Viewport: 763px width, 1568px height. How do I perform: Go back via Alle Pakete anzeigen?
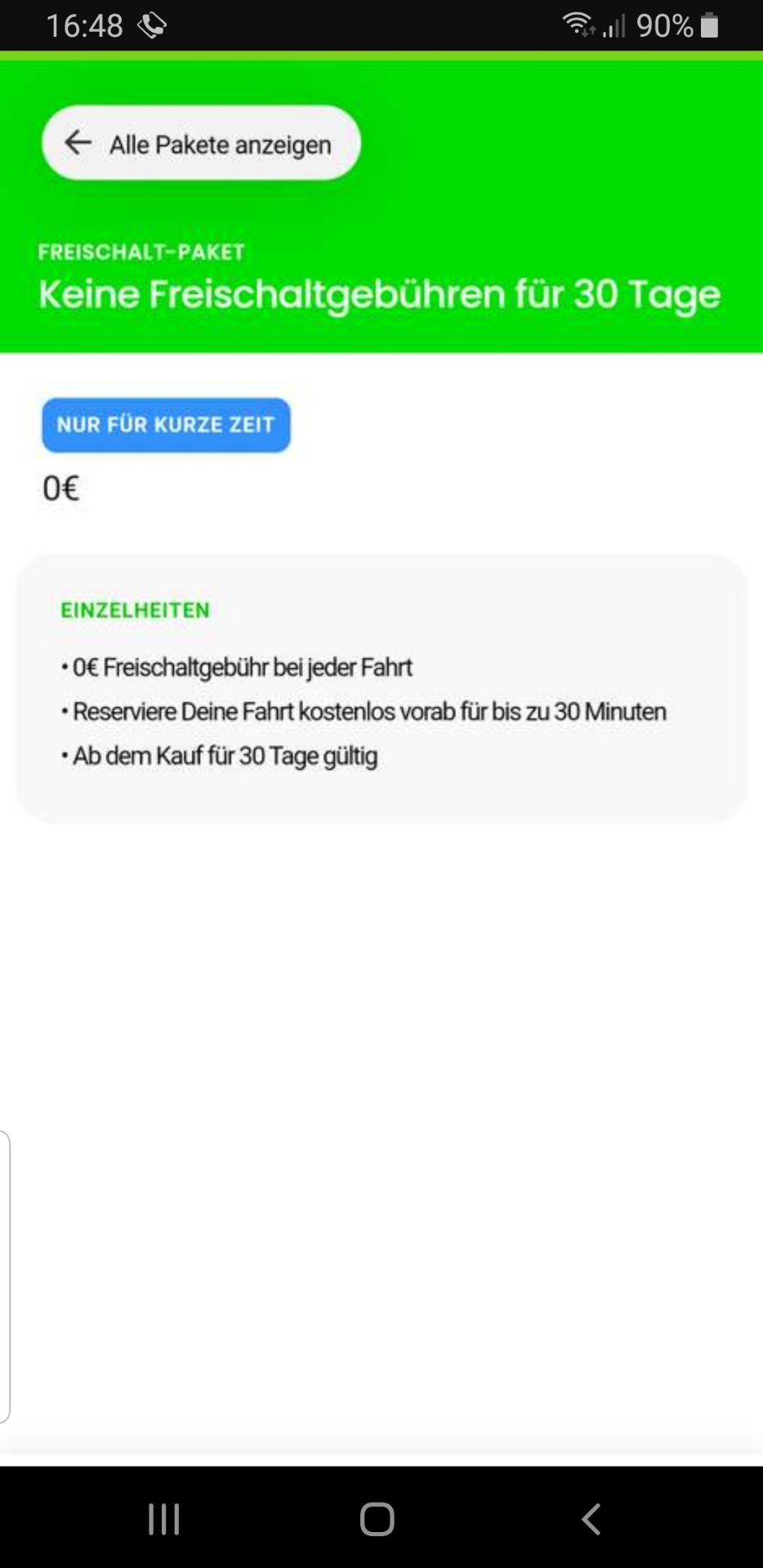(x=201, y=143)
